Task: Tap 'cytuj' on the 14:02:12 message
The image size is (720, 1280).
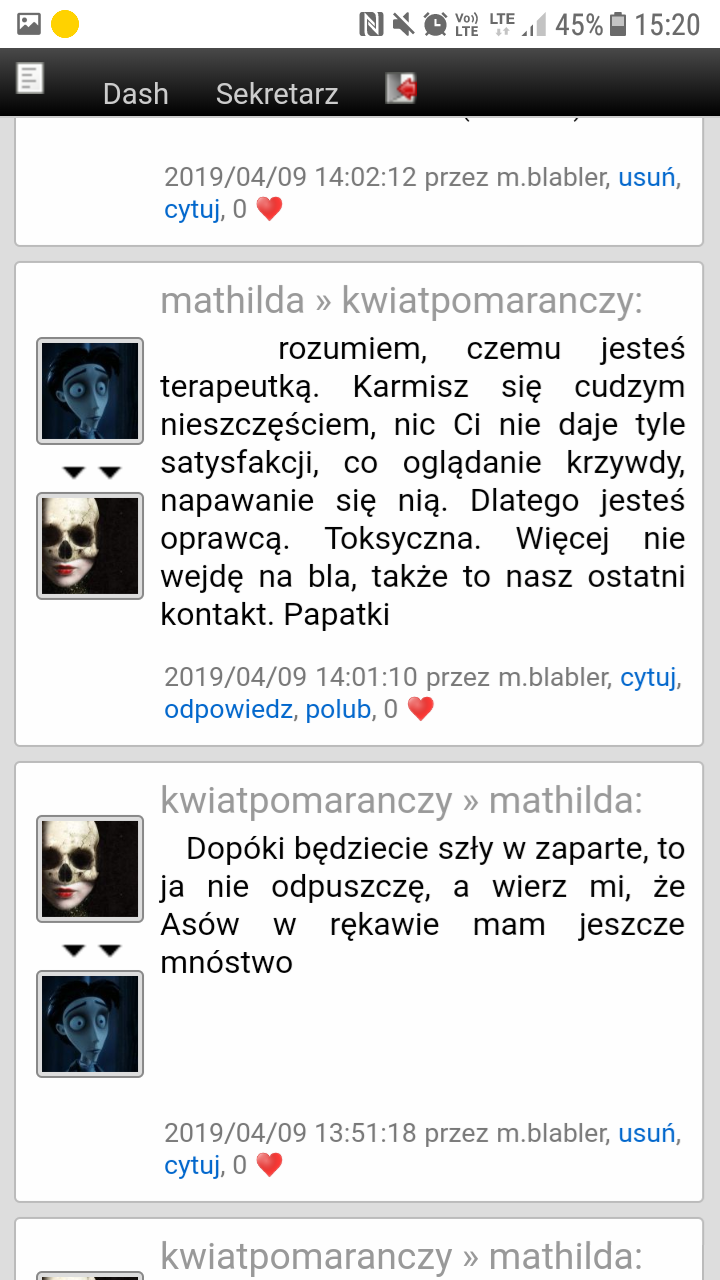Action: point(191,210)
